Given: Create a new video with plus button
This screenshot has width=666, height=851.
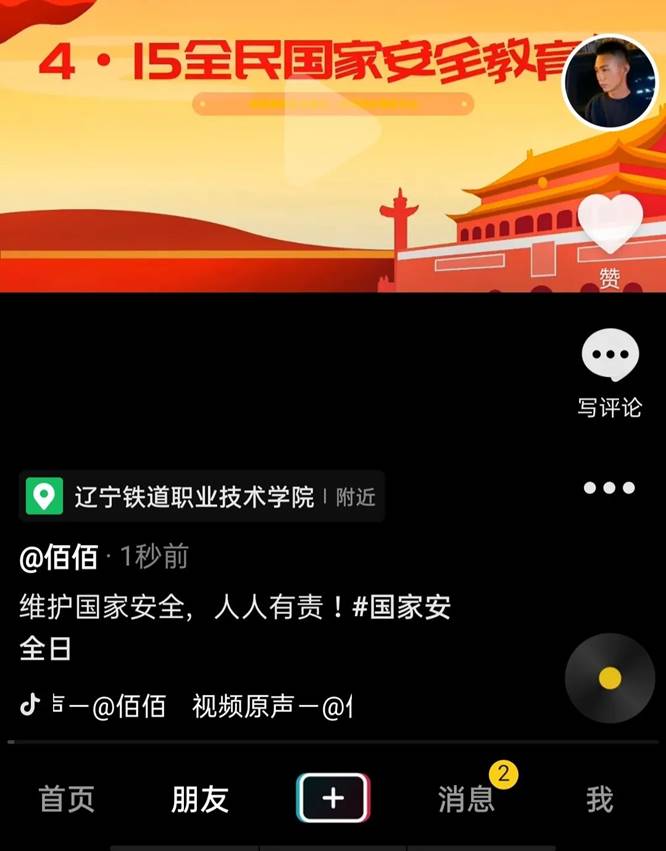Looking at the screenshot, I should (x=333, y=798).
